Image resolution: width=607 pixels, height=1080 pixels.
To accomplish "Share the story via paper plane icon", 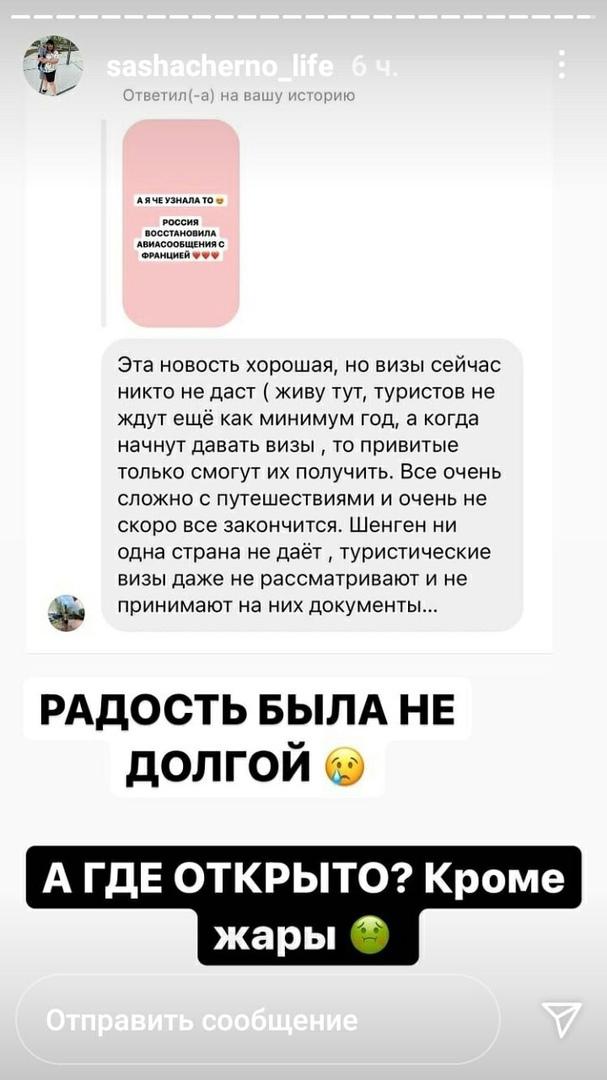I will pyautogui.click(x=562, y=1020).
